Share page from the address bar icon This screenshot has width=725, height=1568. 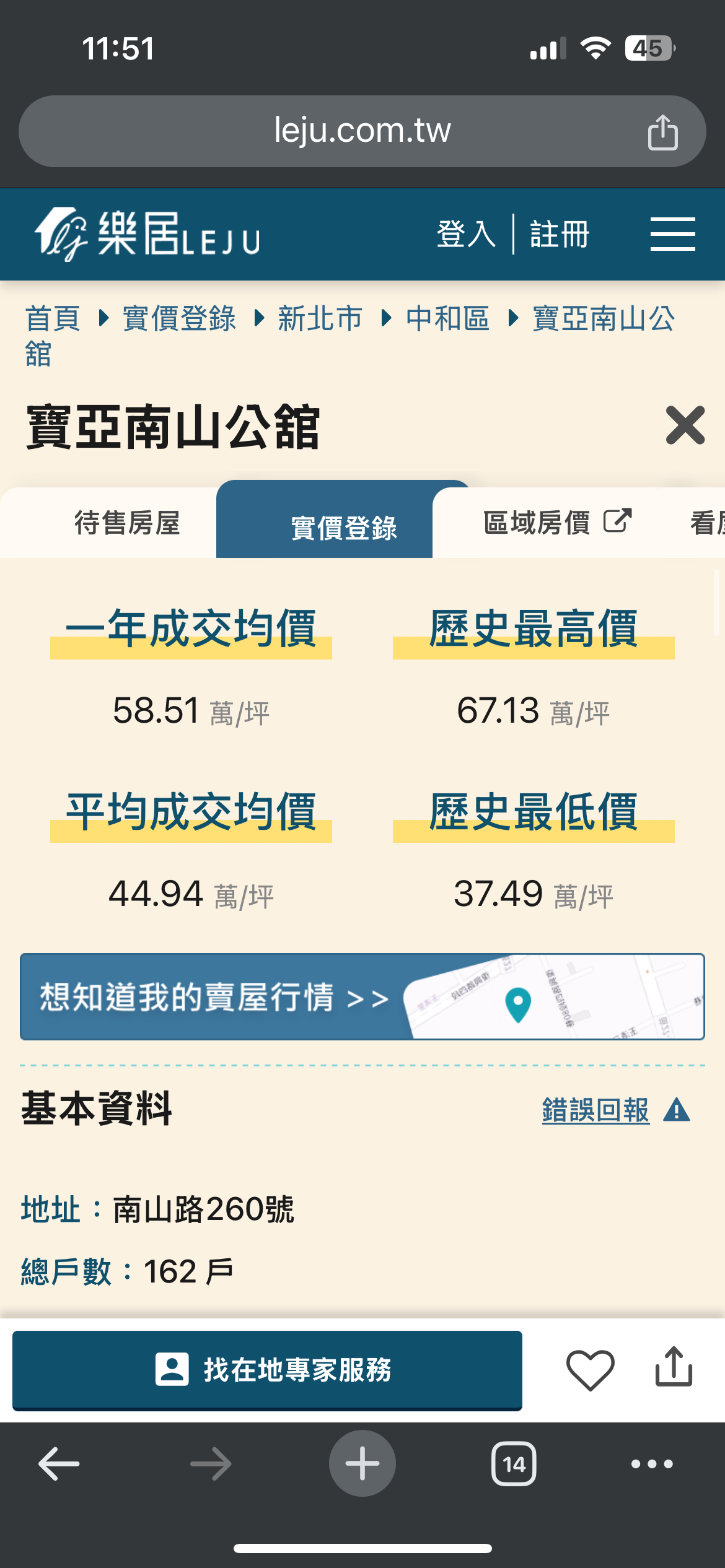[x=662, y=132]
